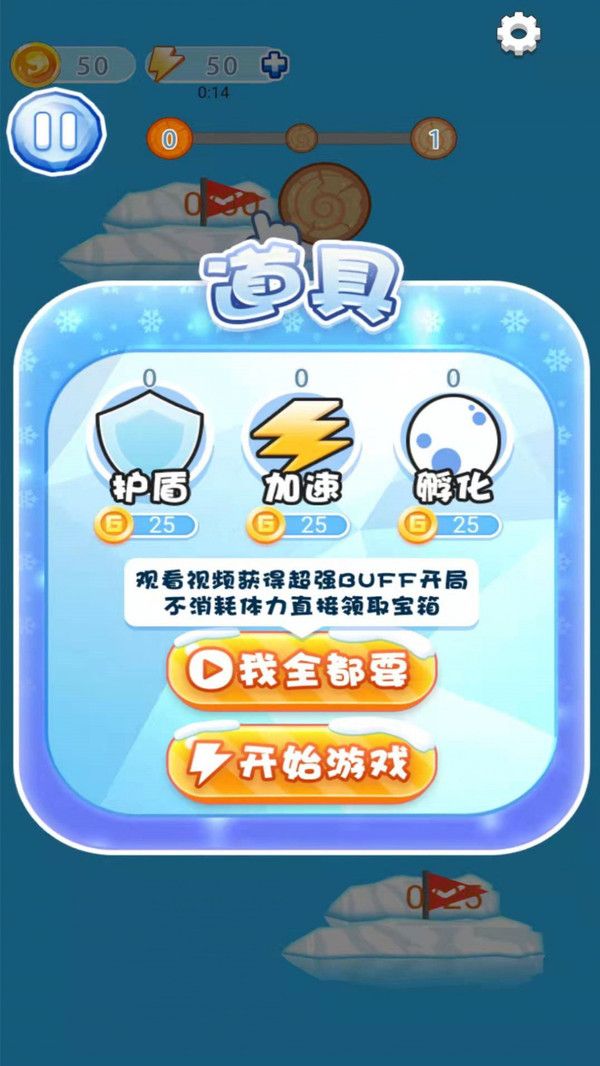Buy the 护盾 shield item

148,524
